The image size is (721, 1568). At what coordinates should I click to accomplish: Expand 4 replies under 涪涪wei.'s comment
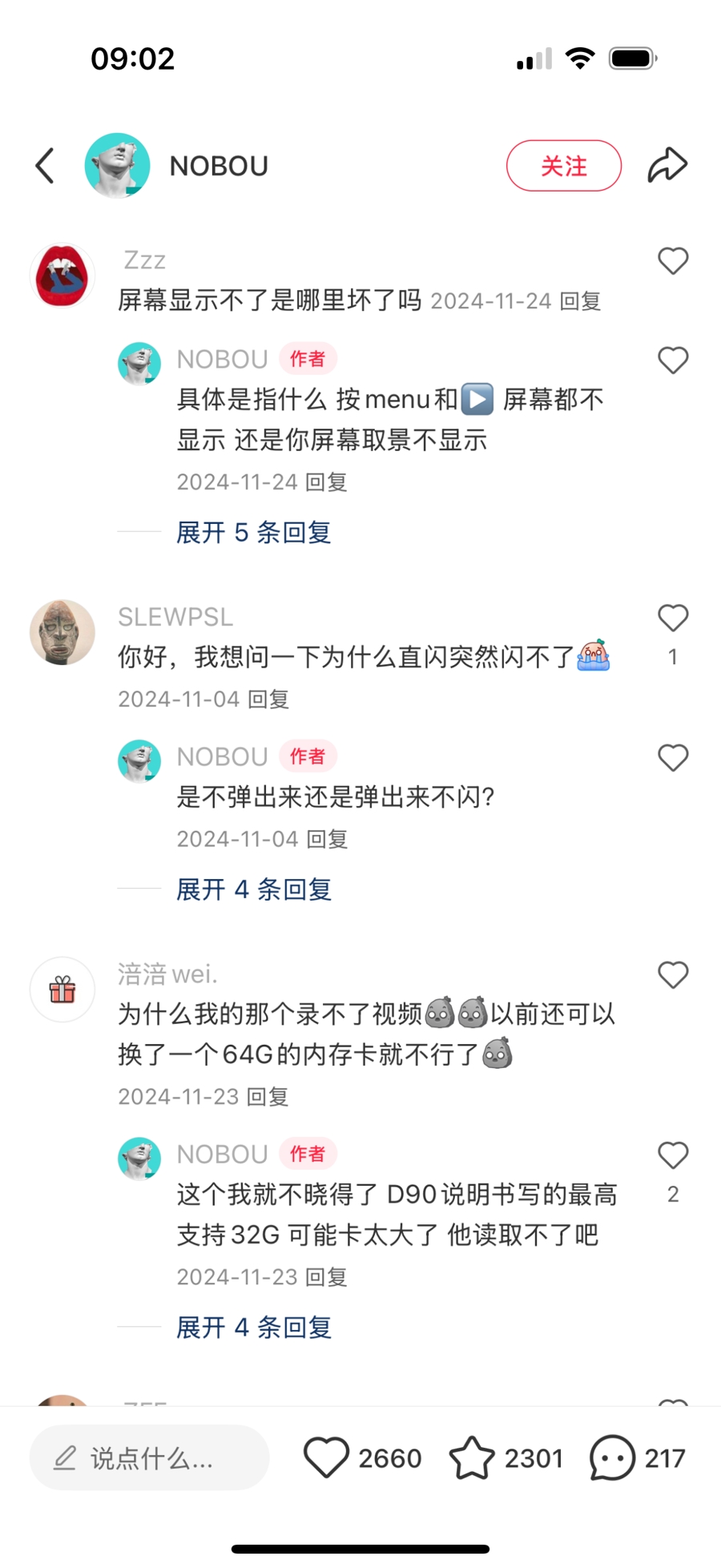point(253,1328)
